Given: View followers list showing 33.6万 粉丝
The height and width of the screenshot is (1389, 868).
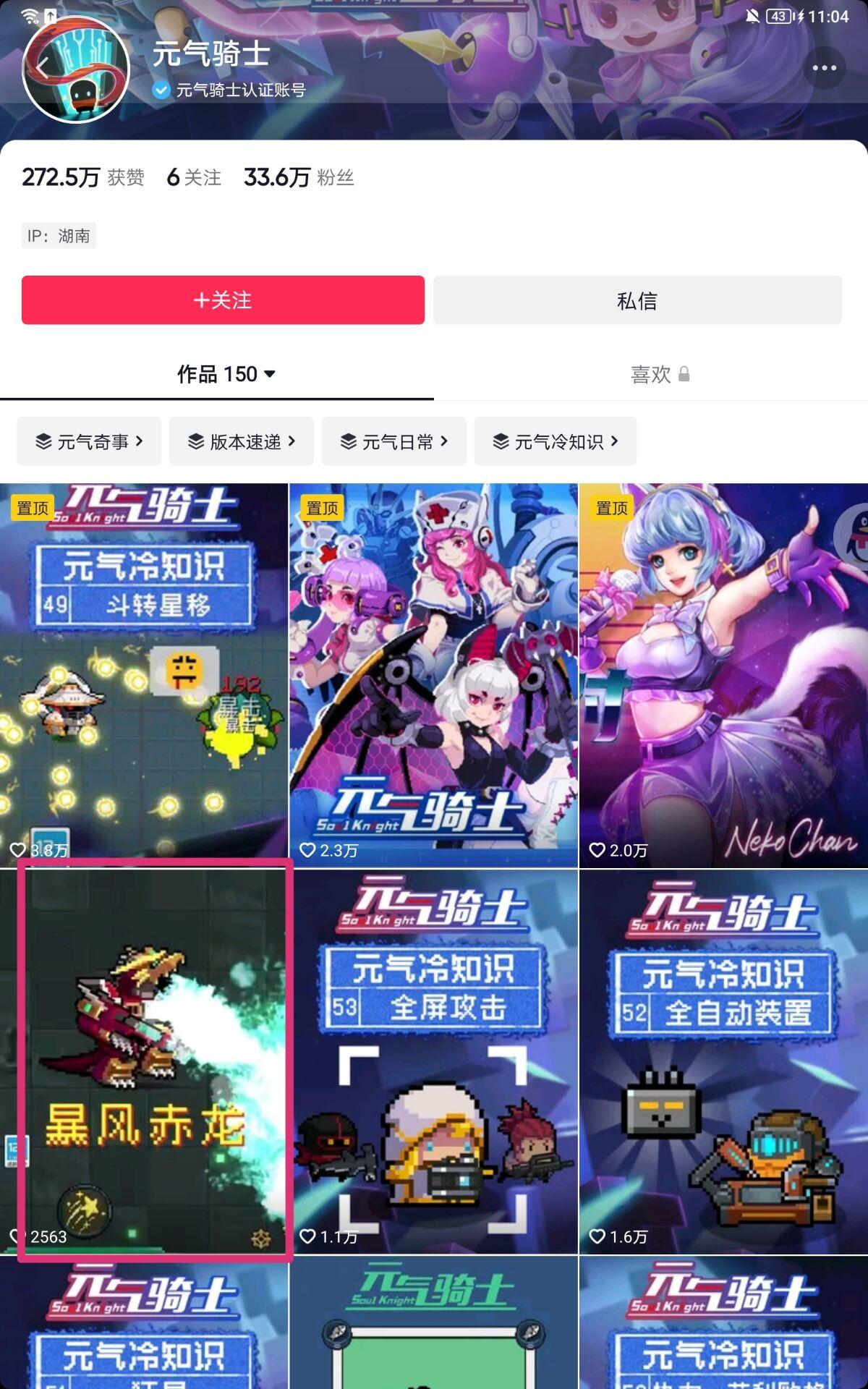Looking at the screenshot, I should (299, 177).
